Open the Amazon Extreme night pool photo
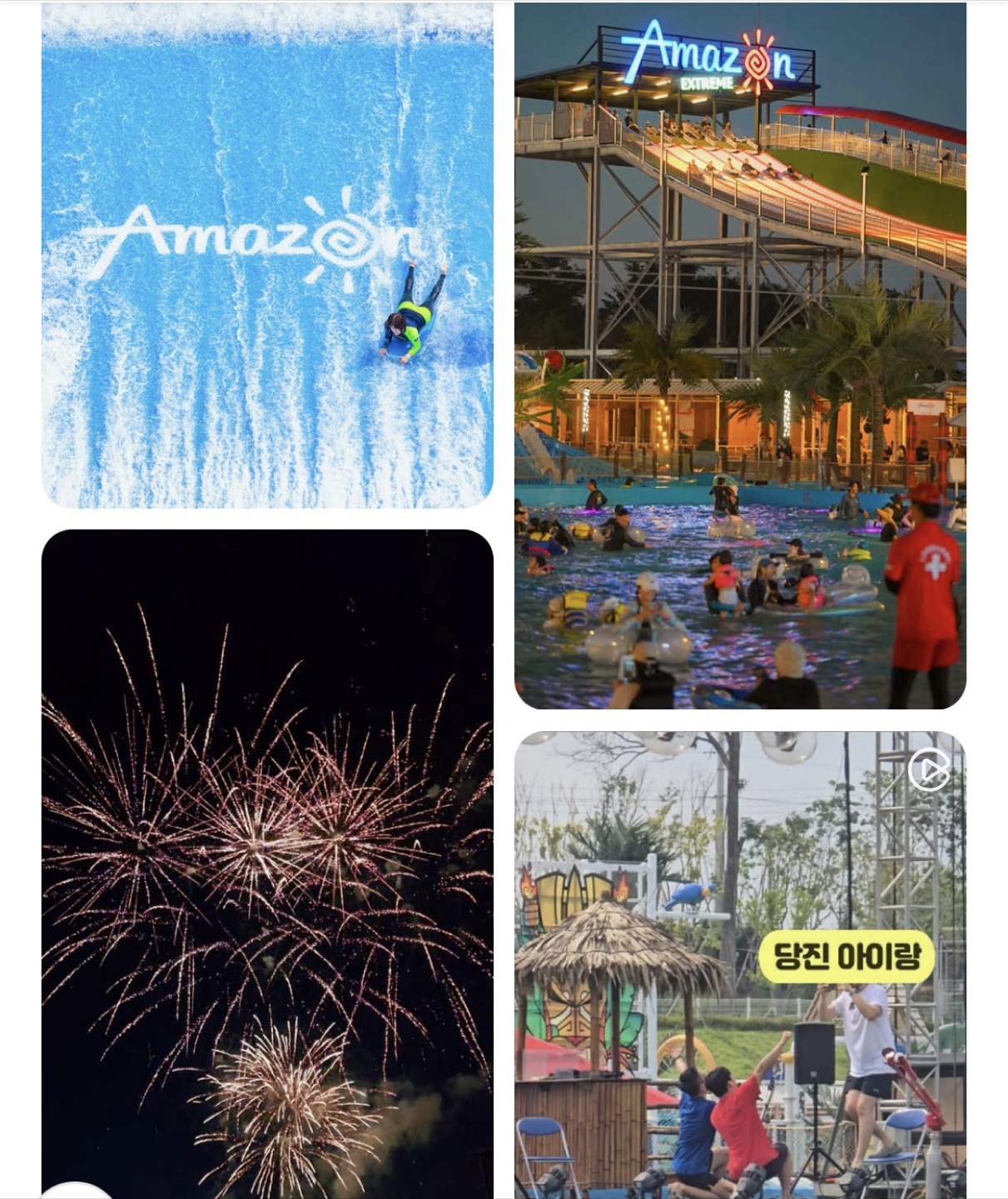This screenshot has width=1008, height=1199. [x=740, y=356]
